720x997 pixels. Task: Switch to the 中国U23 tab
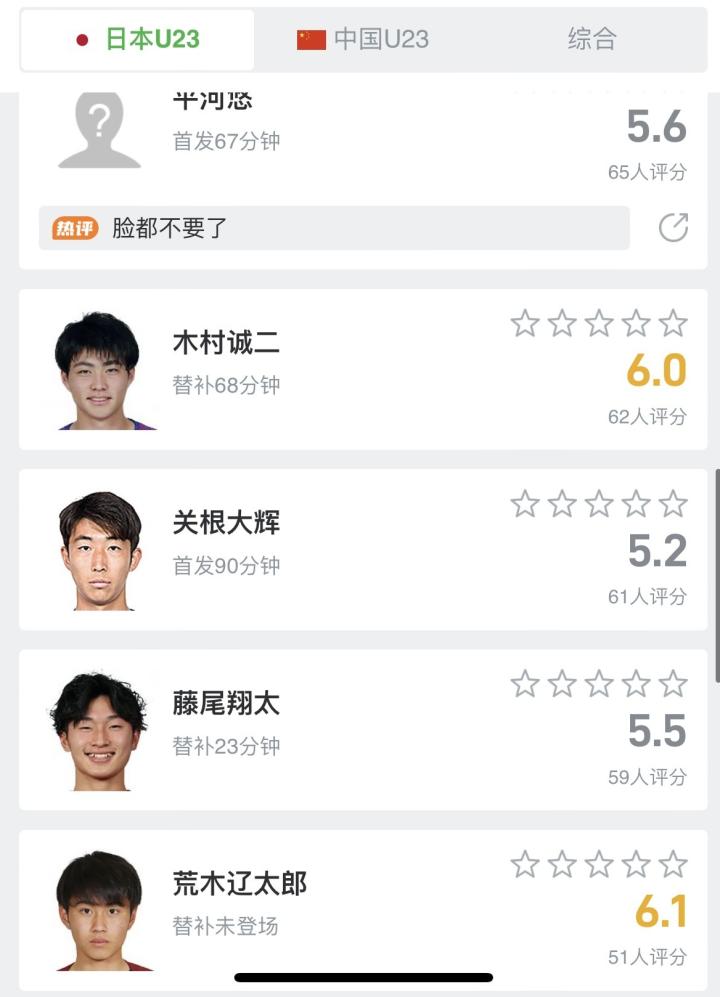point(363,40)
